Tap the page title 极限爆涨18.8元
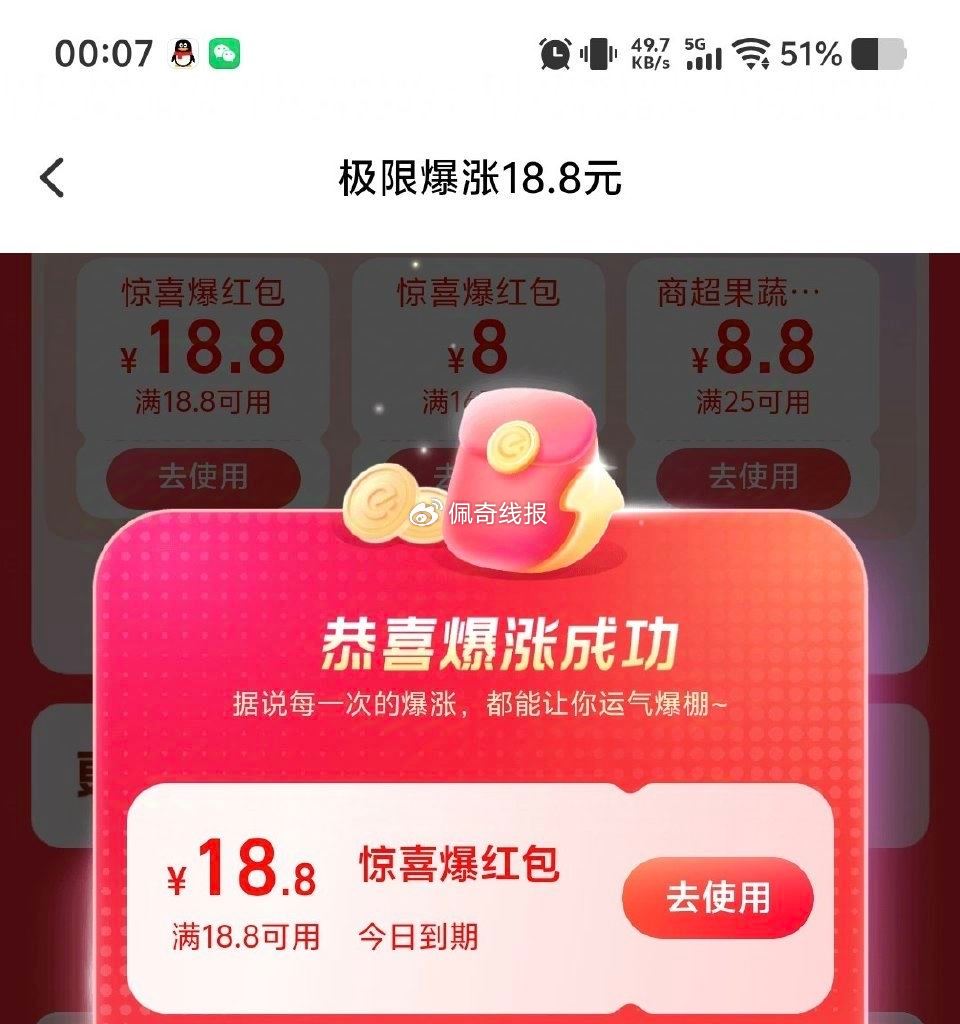This screenshot has height=1024, width=960. point(480,176)
